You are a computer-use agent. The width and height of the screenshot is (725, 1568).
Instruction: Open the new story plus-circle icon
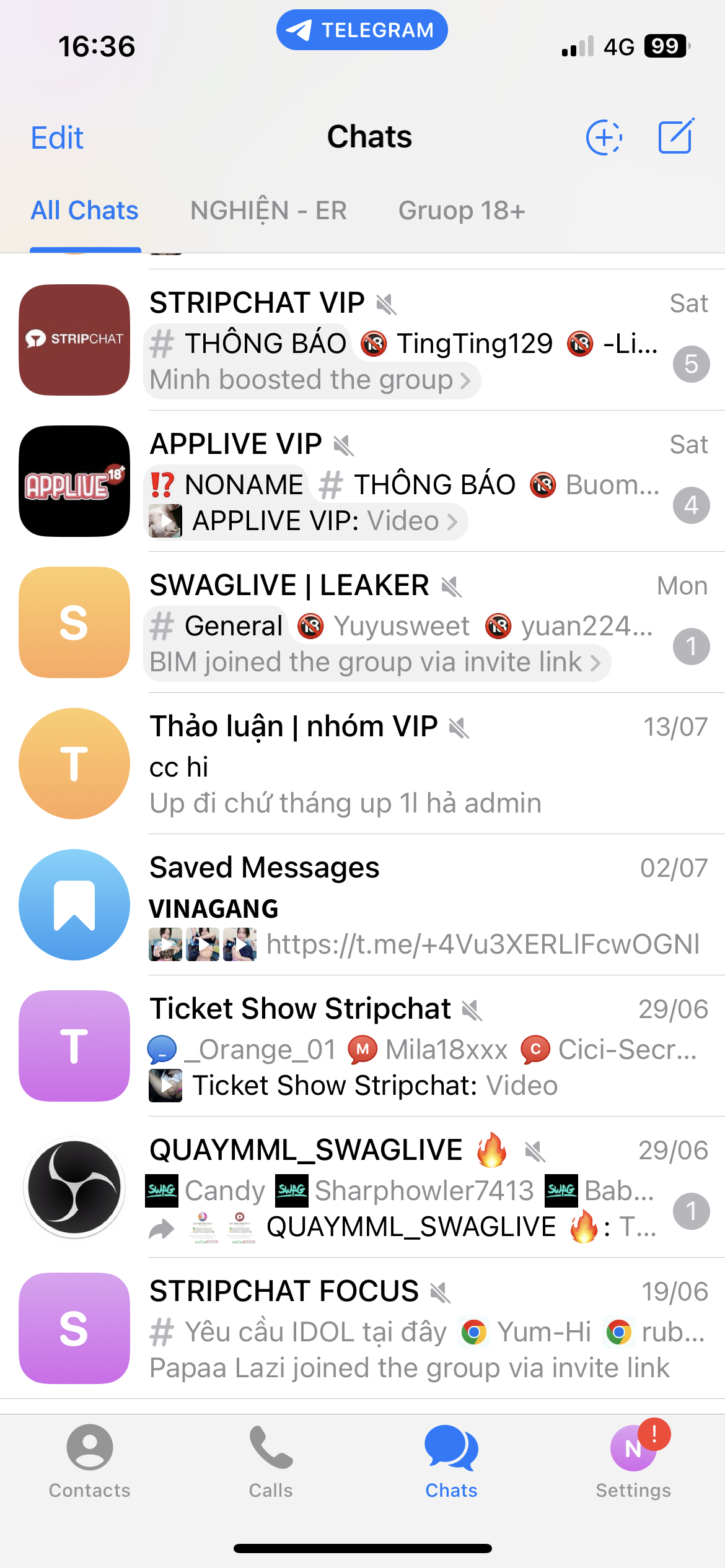[x=604, y=137]
